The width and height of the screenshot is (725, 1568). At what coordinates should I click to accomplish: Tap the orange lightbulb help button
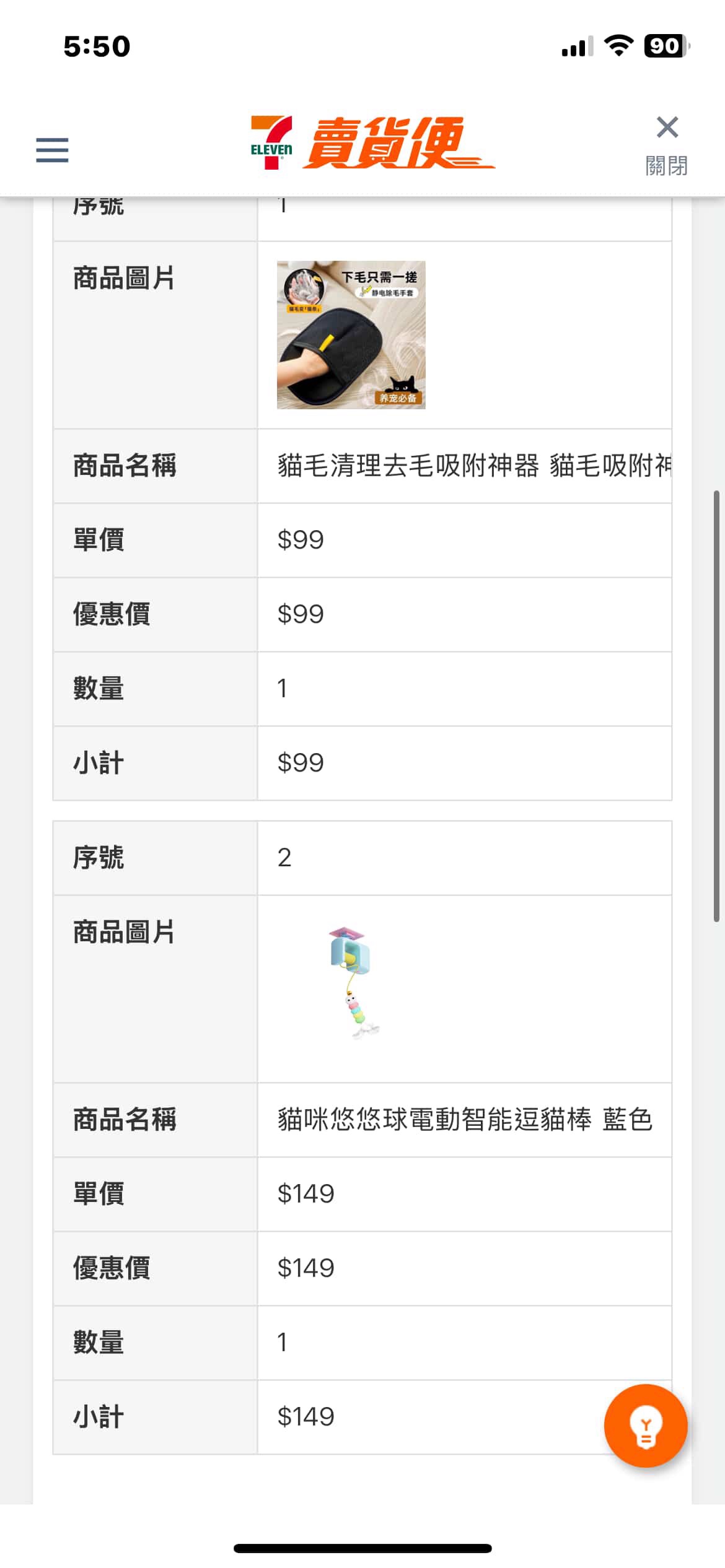pos(645,1426)
